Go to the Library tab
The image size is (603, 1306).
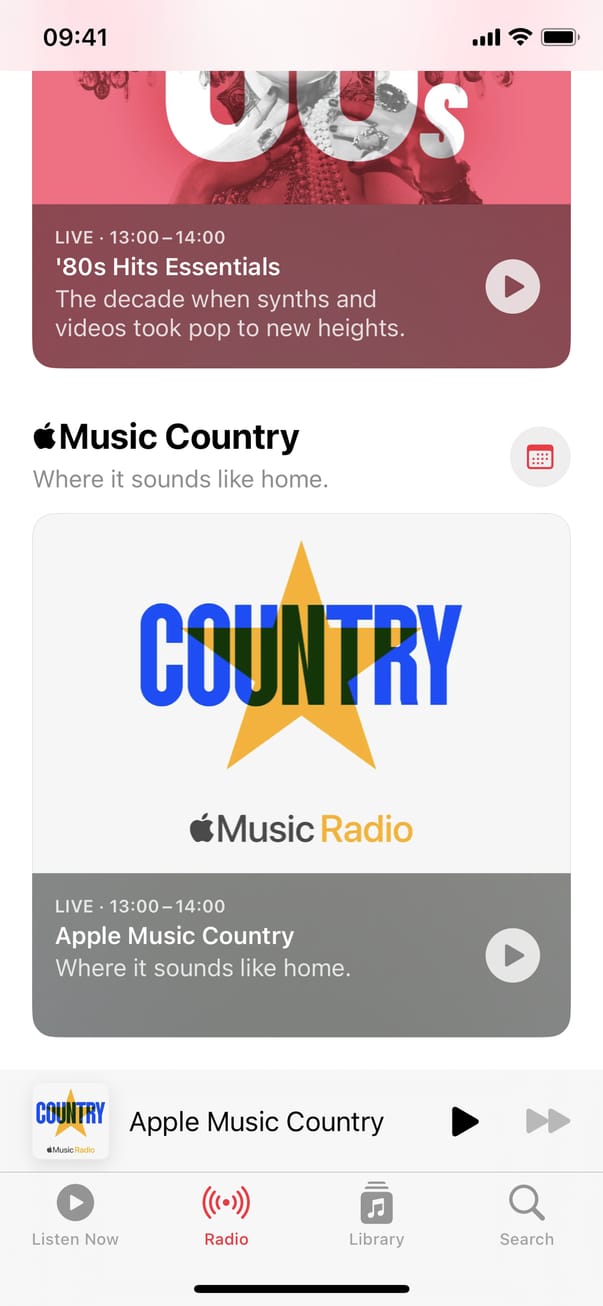pos(376,1215)
